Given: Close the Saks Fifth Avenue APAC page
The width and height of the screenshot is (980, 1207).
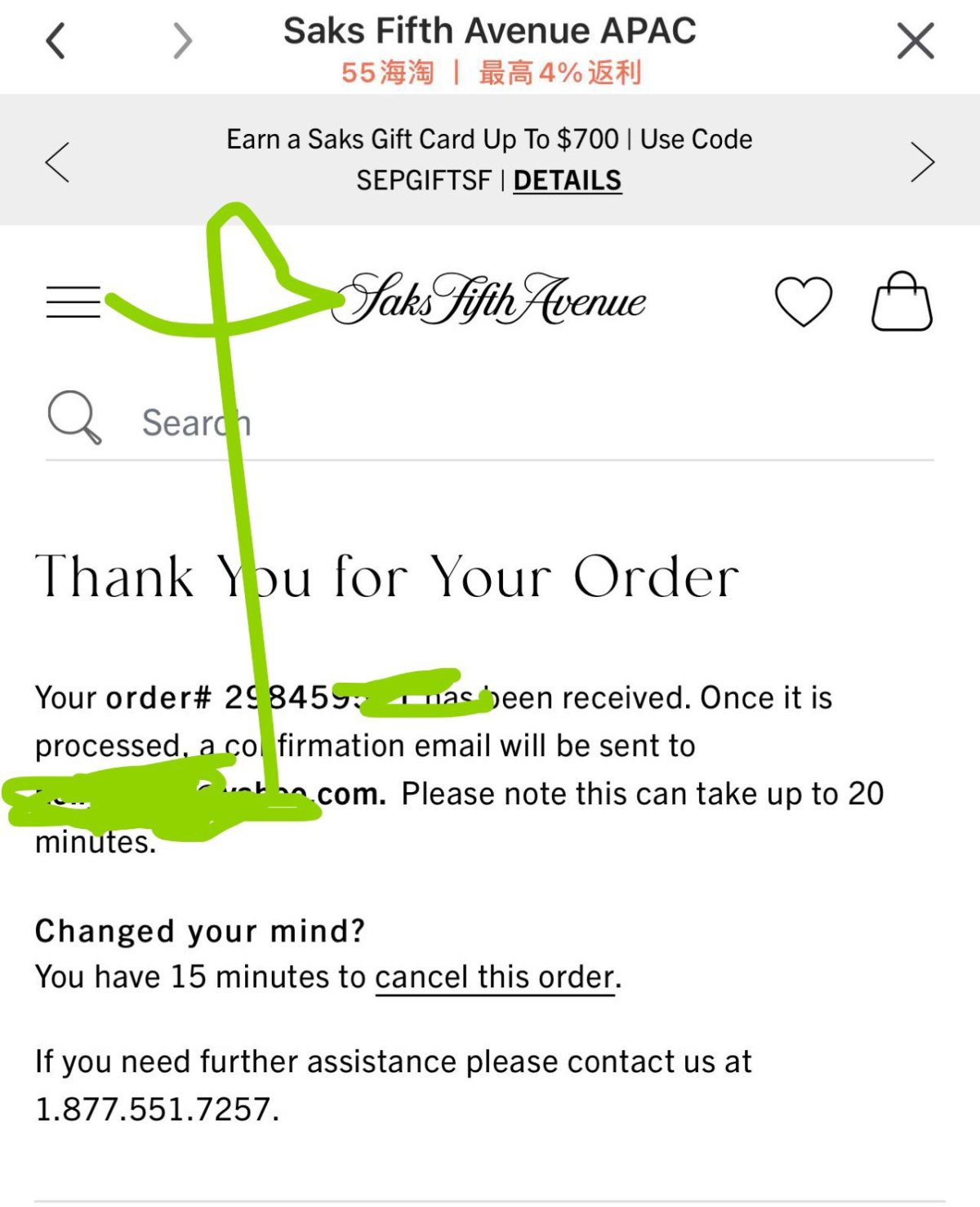Looking at the screenshot, I should (915, 41).
